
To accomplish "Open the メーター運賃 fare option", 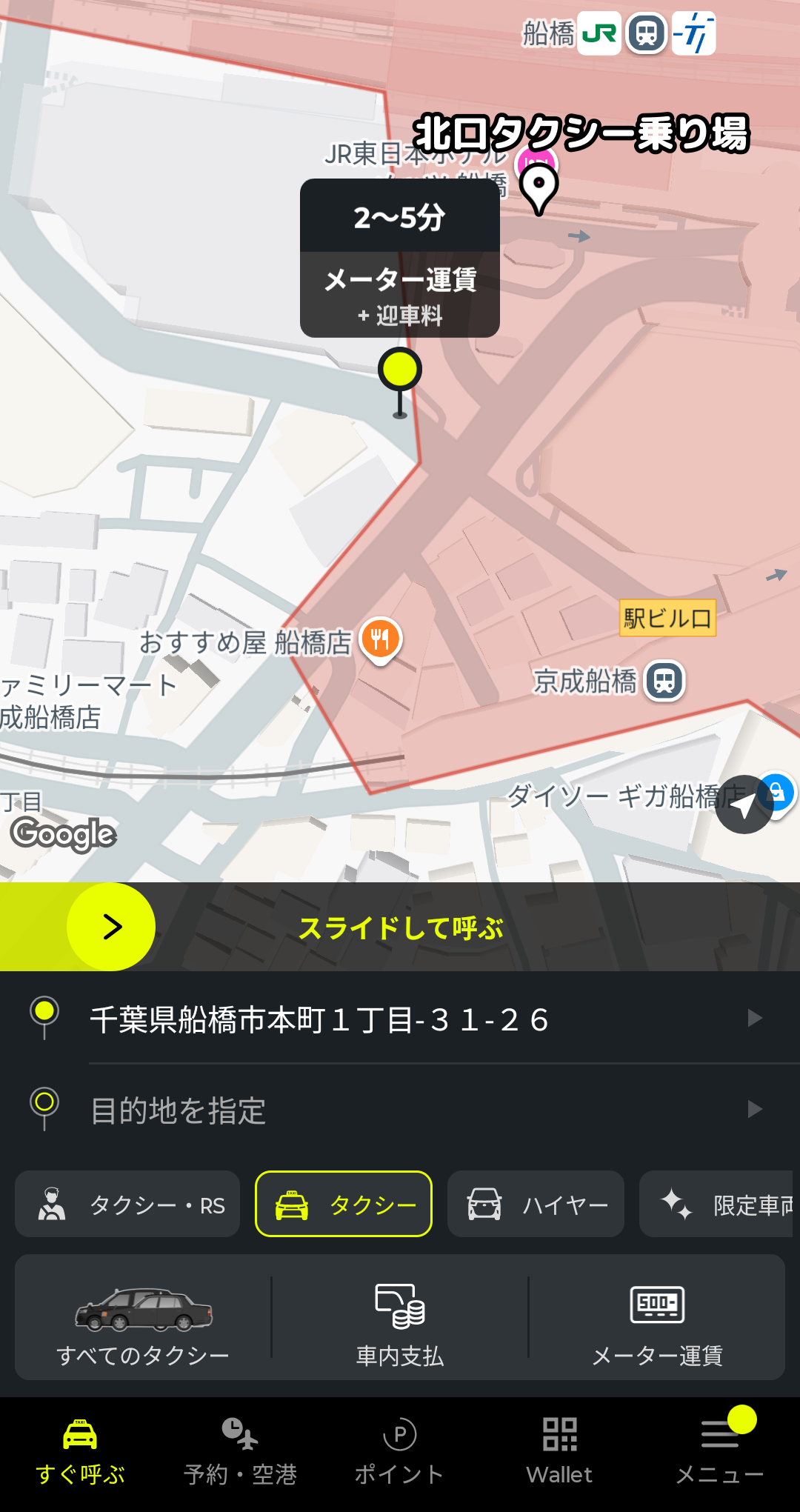I will [x=657, y=1318].
